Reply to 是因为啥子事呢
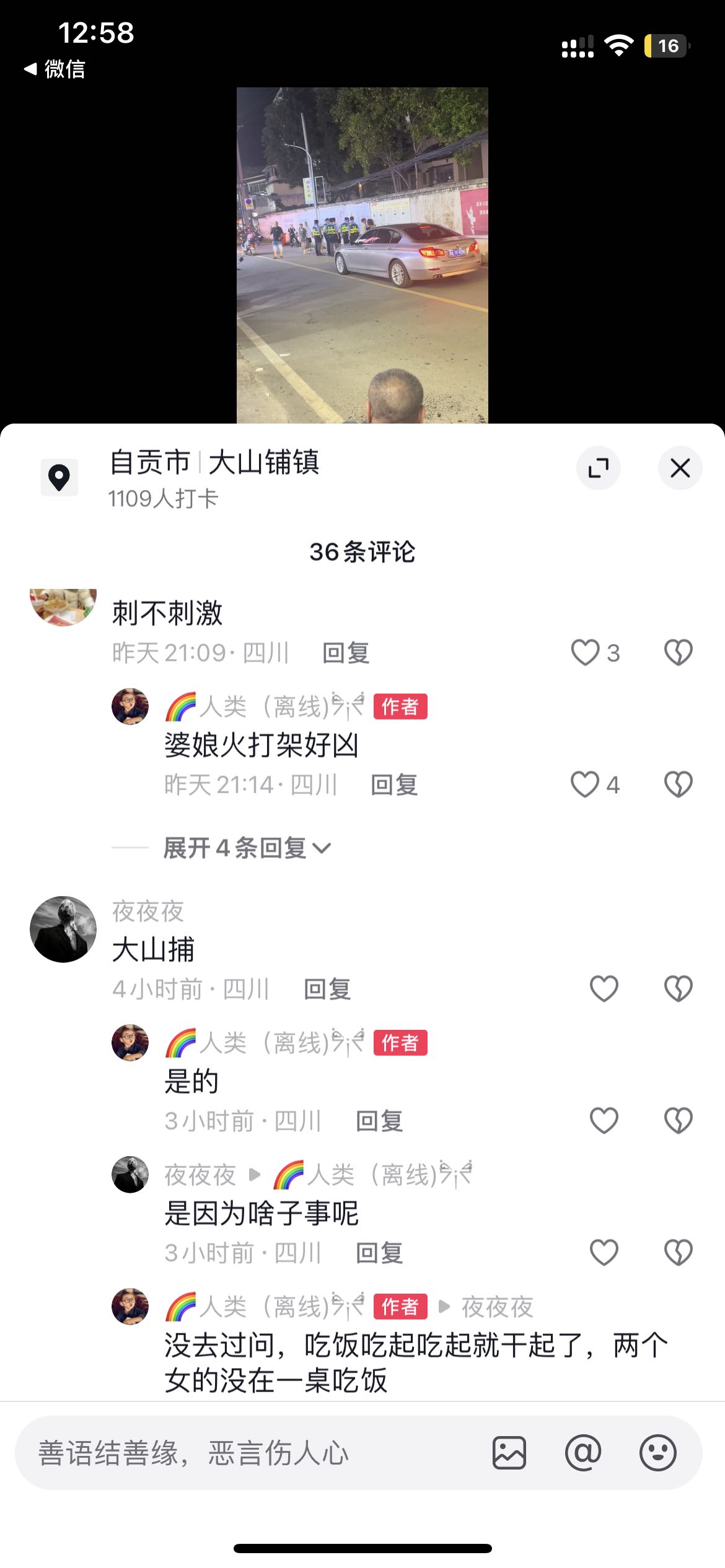The height and width of the screenshot is (1568, 725). tap(379, 1253)
